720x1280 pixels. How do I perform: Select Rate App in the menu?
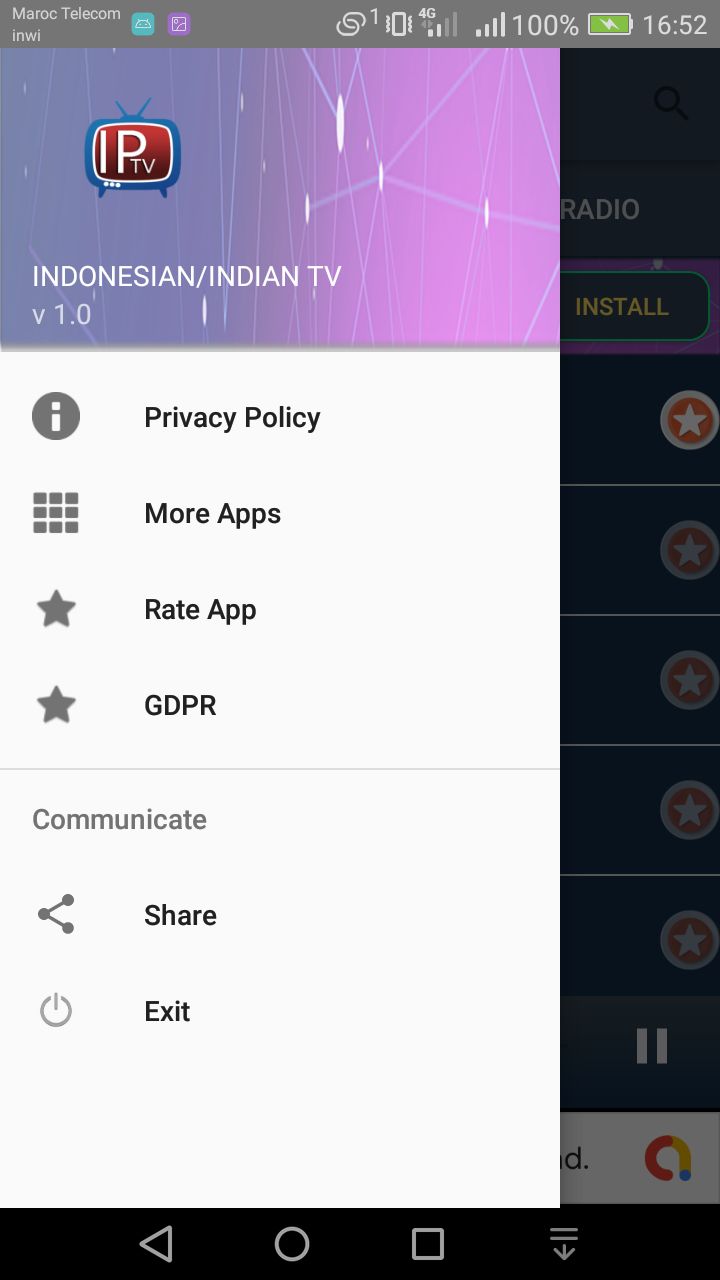(x=200, y=609)
